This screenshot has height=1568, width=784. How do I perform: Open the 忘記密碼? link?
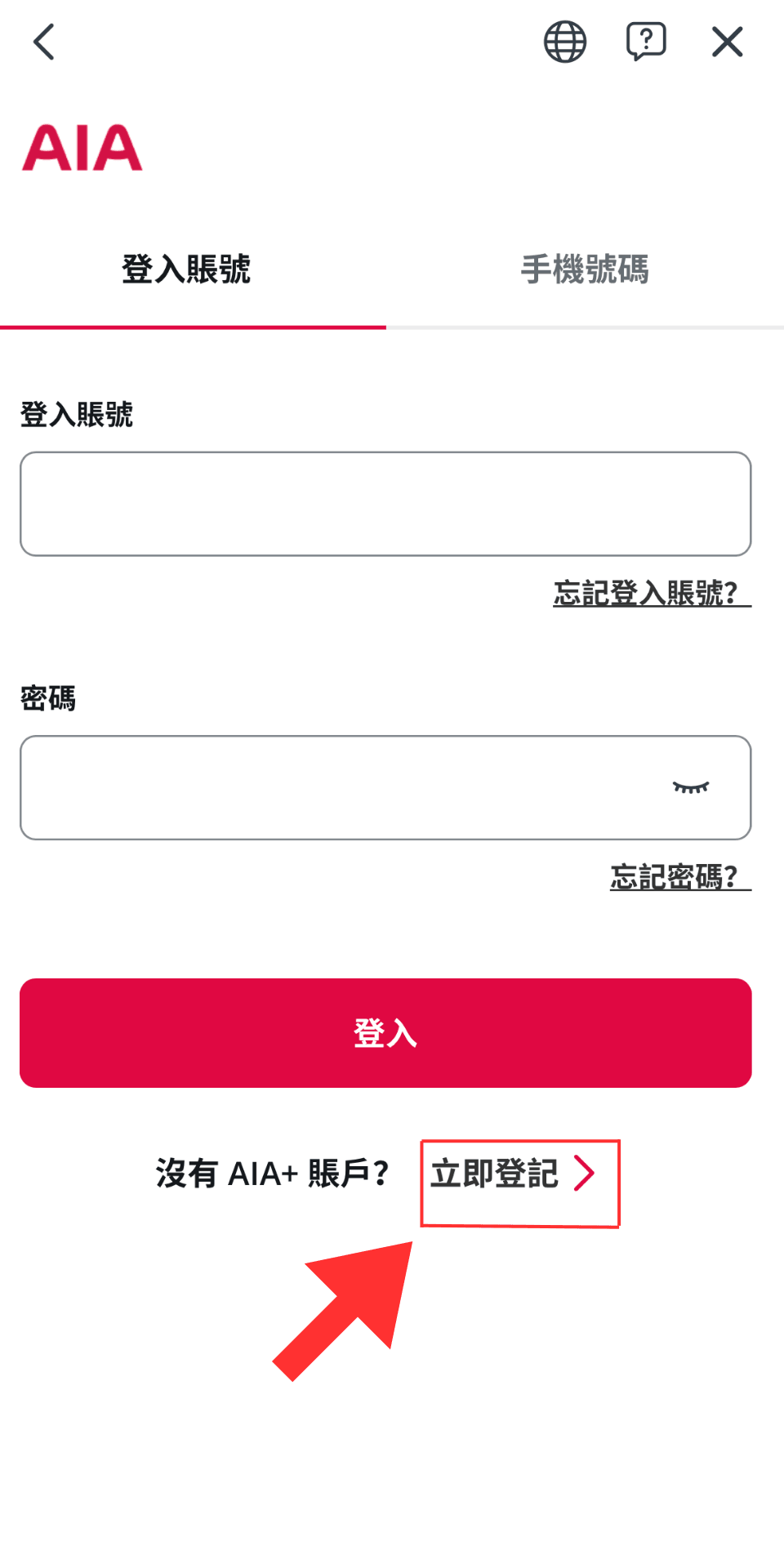[x=679, y=877]
